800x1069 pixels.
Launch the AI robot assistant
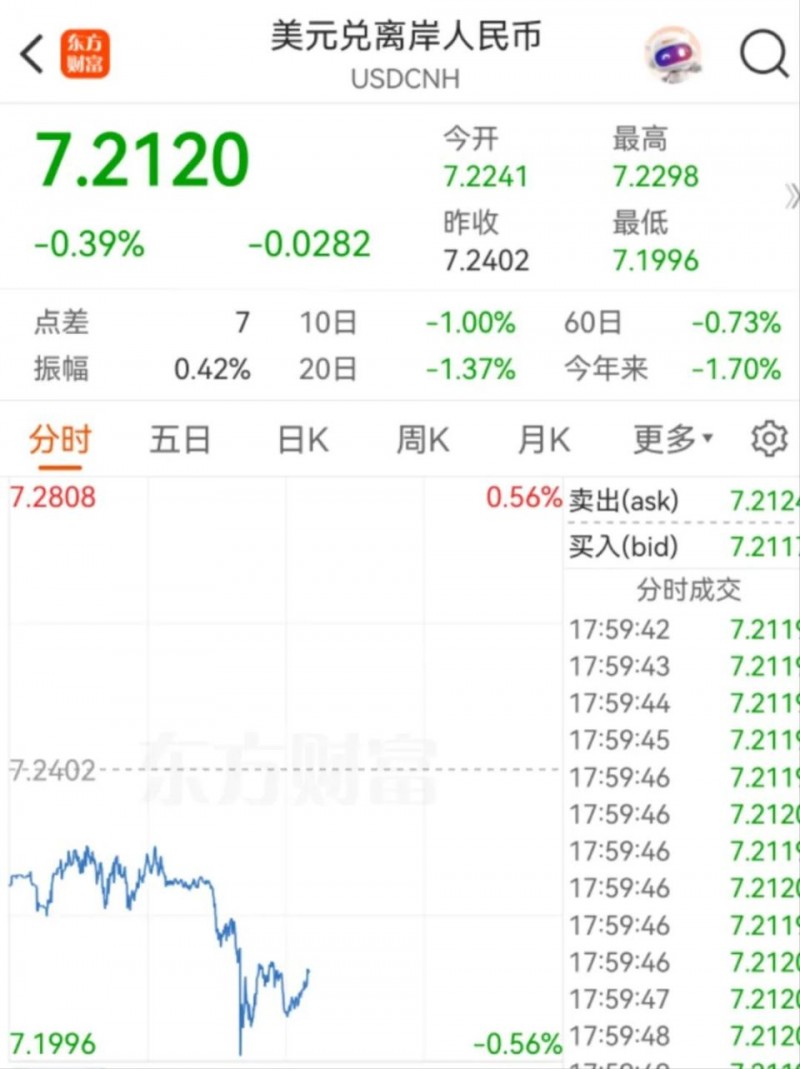[673, 55]
